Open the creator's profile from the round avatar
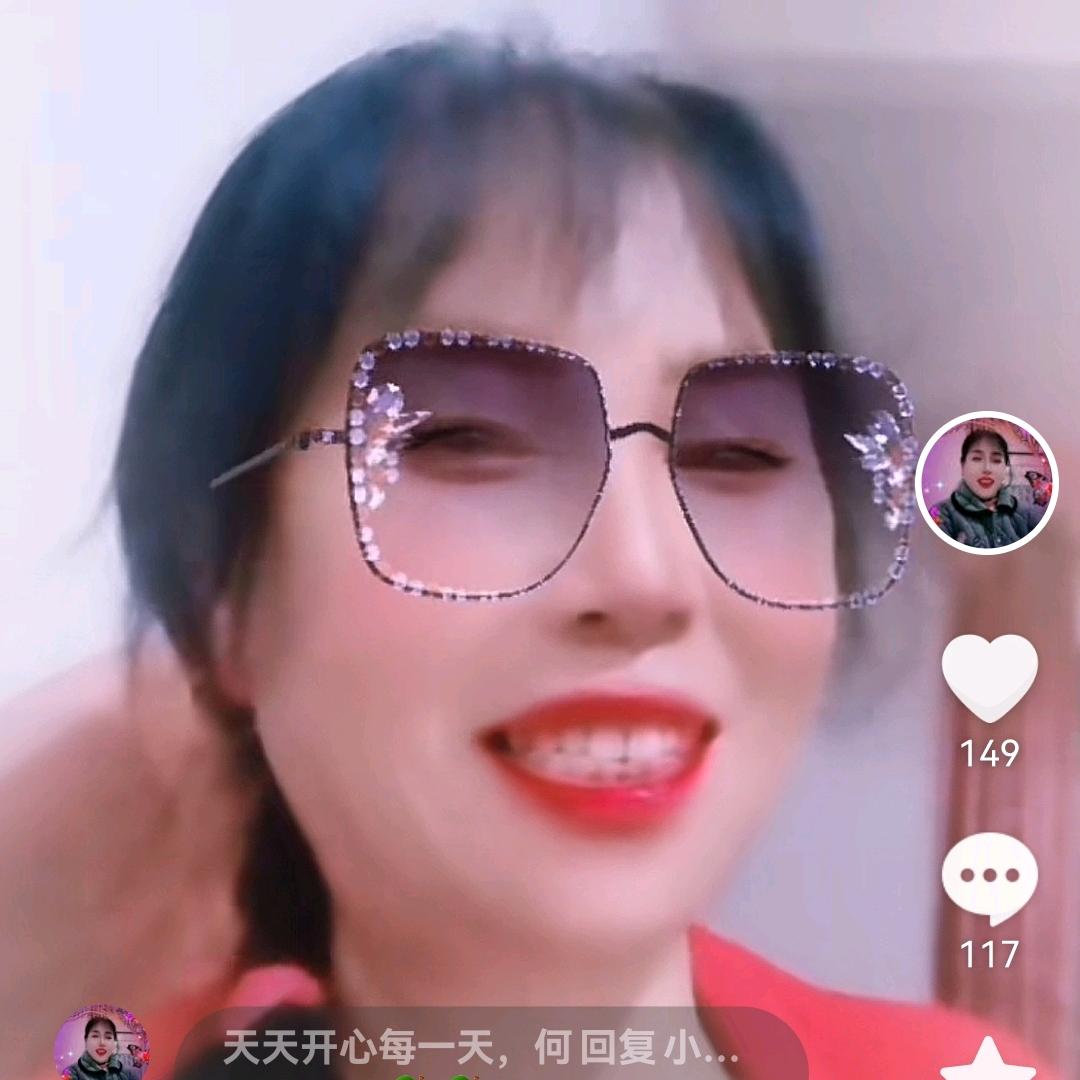Viewport: 1080px width, 1080px height. tap(986, 483)
